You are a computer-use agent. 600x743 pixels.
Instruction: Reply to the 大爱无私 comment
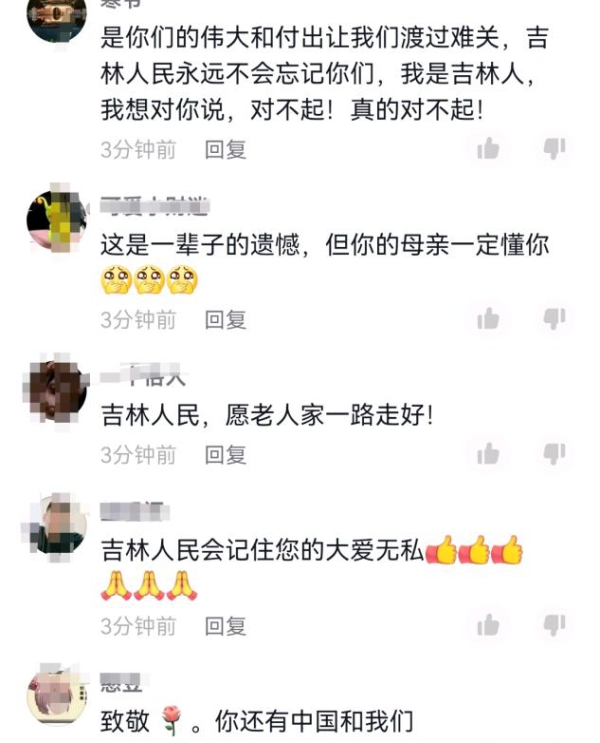tap(225, 626)
